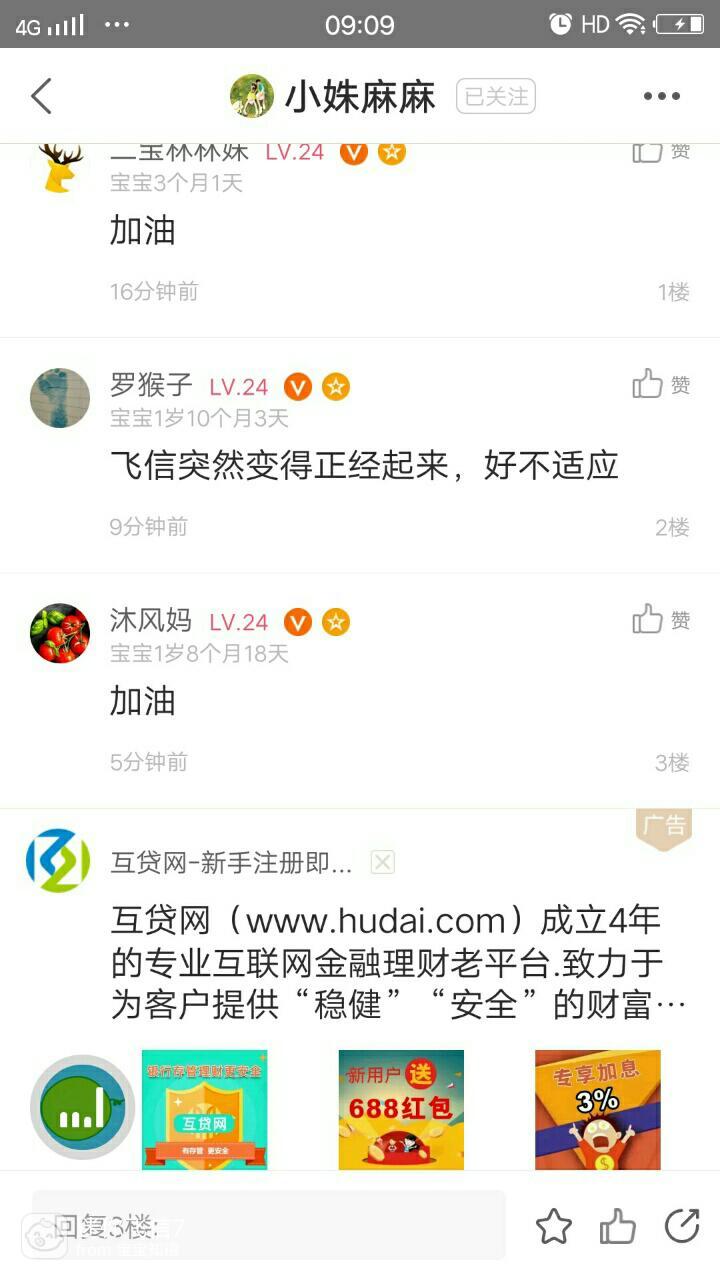720x1280 pixels.
Task: Open the 银行存管理财更安全 ad image
Action: coord(205,1109)
